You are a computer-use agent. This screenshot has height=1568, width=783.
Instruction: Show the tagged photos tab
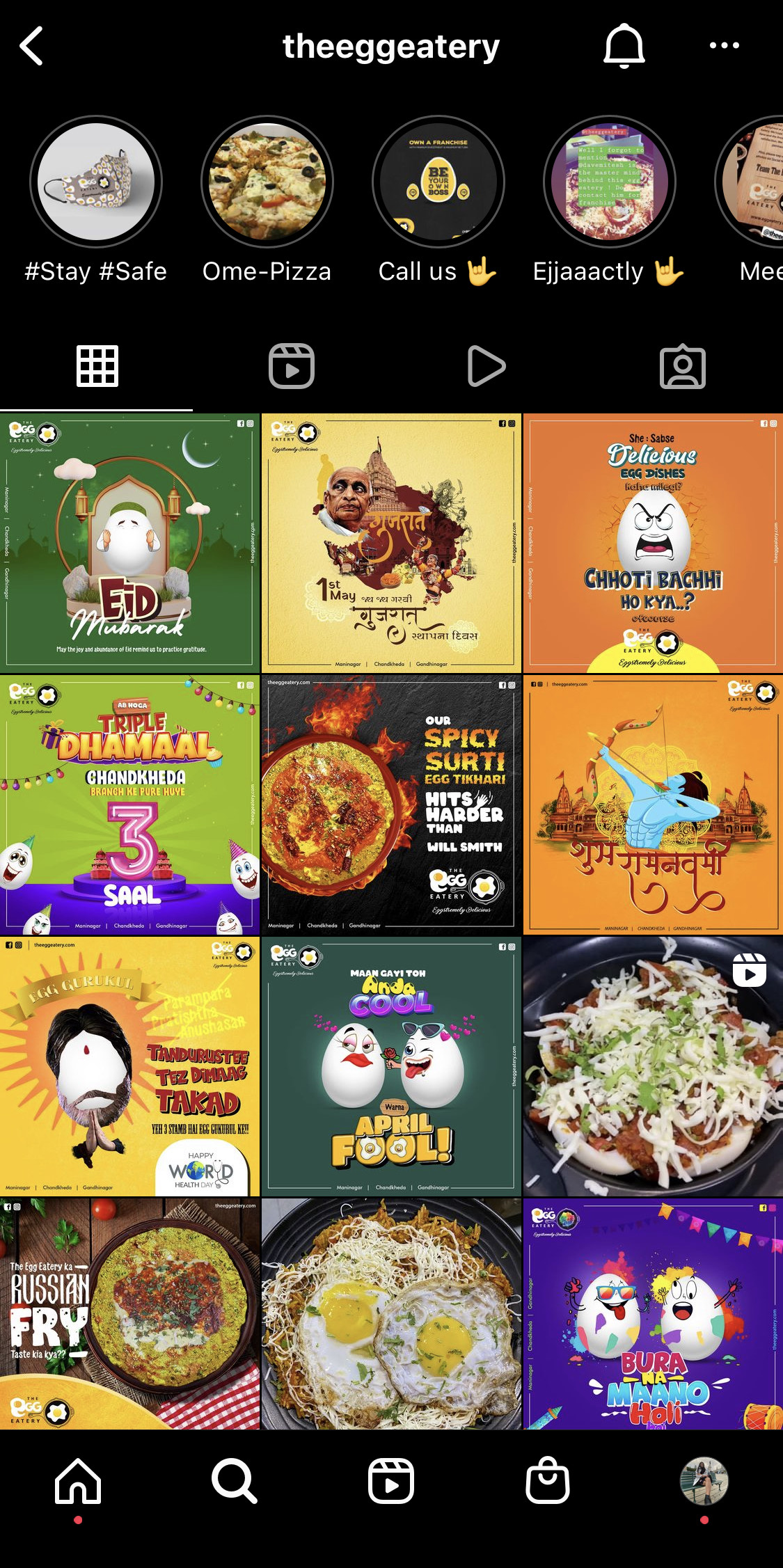coord(683,366)
